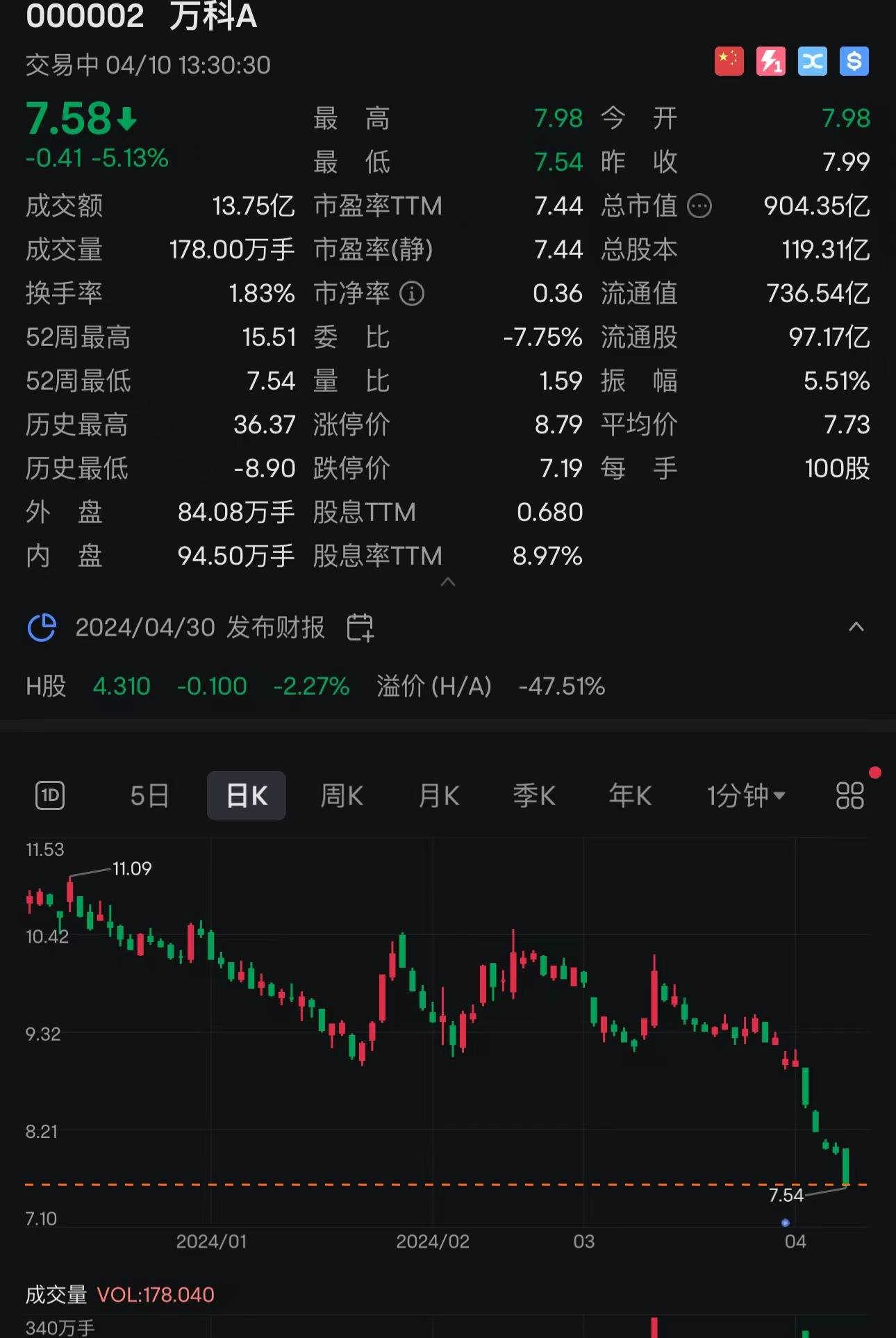Open the Level-1 quotes lightning icon
Viewport: 896px width, 1338px height.
pos(771,62)
